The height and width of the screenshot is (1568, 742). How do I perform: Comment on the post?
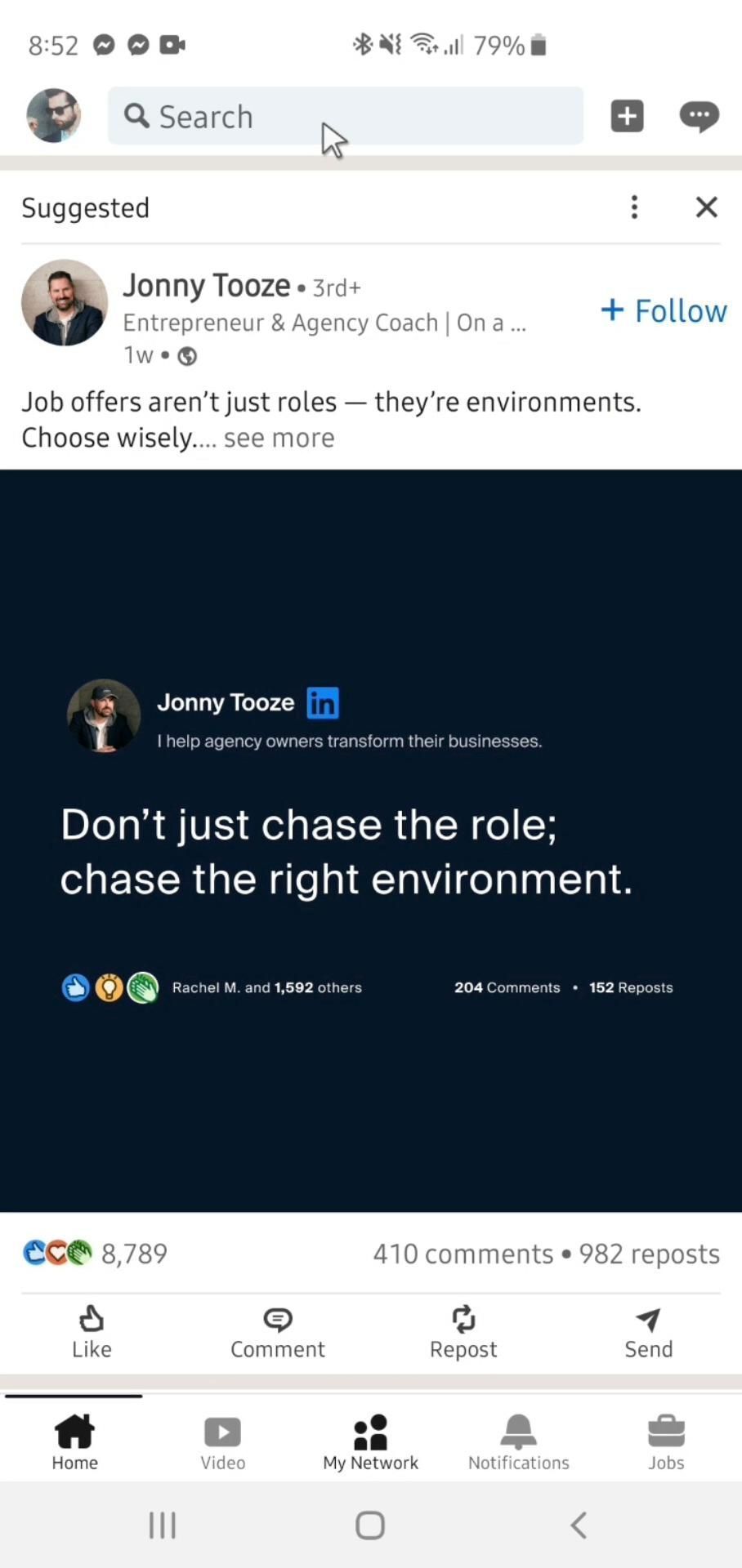[x=277, y=1332]
